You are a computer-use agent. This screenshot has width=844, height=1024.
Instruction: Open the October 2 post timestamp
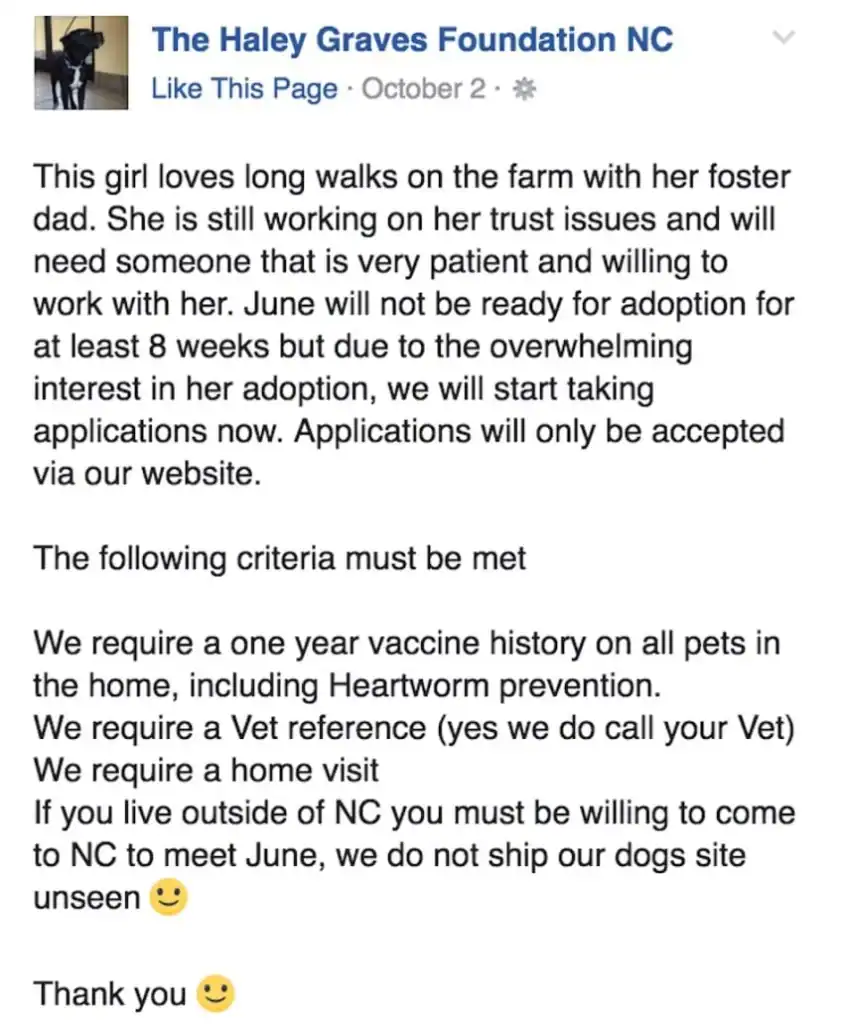[x=425, y=89]
